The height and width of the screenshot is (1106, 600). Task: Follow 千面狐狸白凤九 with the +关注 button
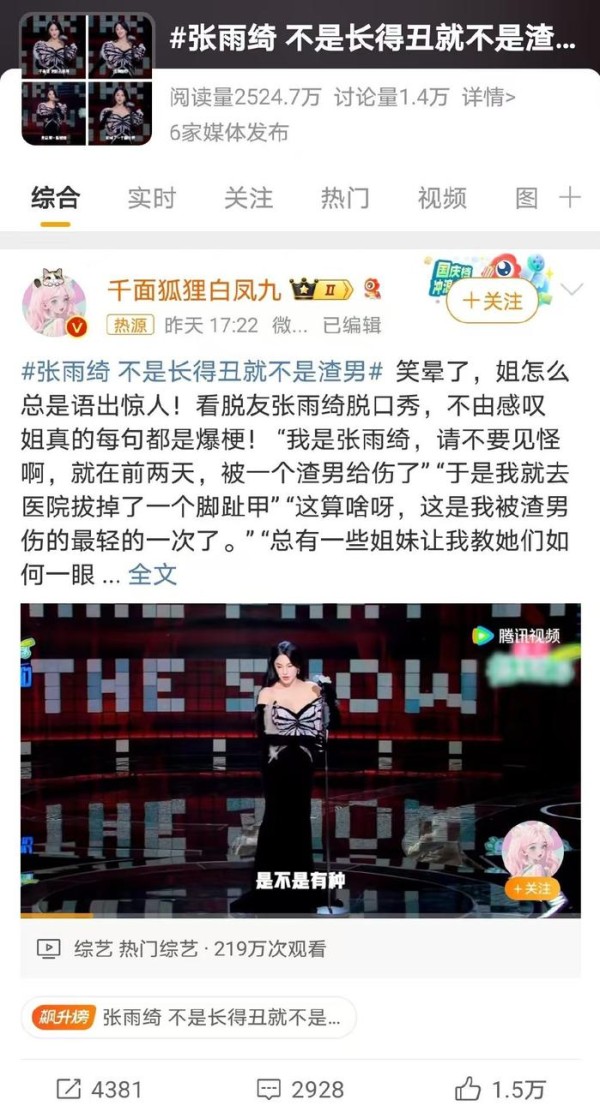click(492, 301)
